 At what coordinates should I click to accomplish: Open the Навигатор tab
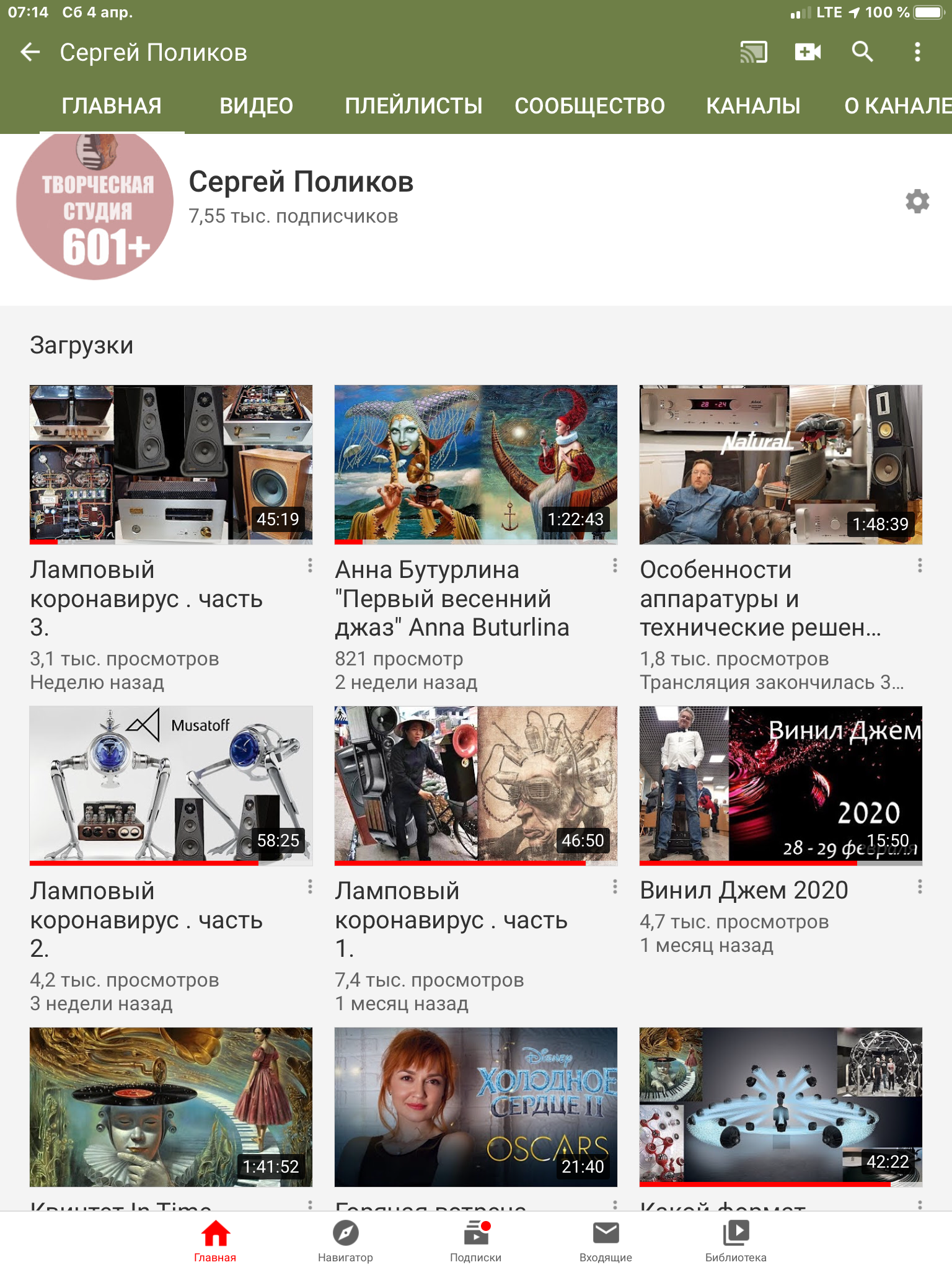pos(345,1241)
